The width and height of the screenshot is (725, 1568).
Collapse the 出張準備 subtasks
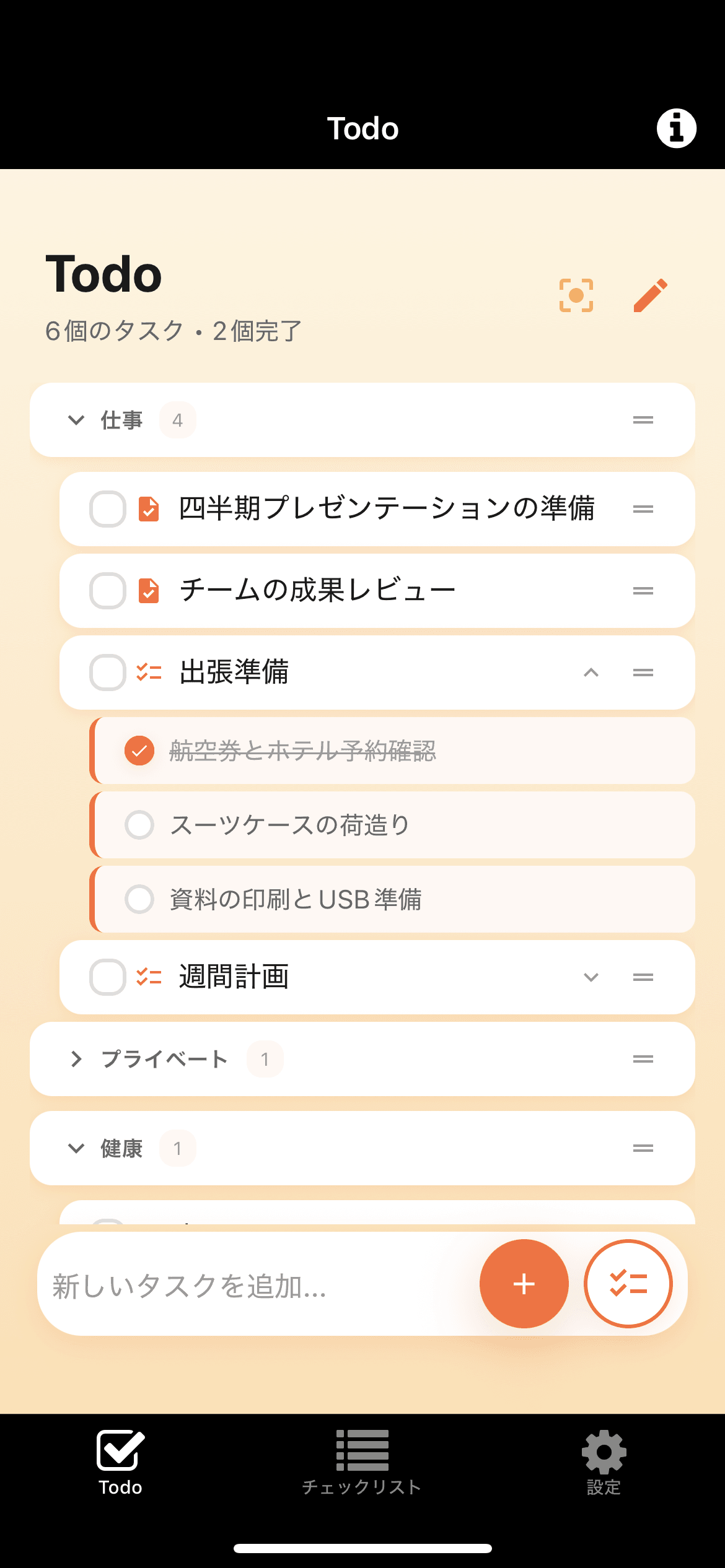[592, 673]
